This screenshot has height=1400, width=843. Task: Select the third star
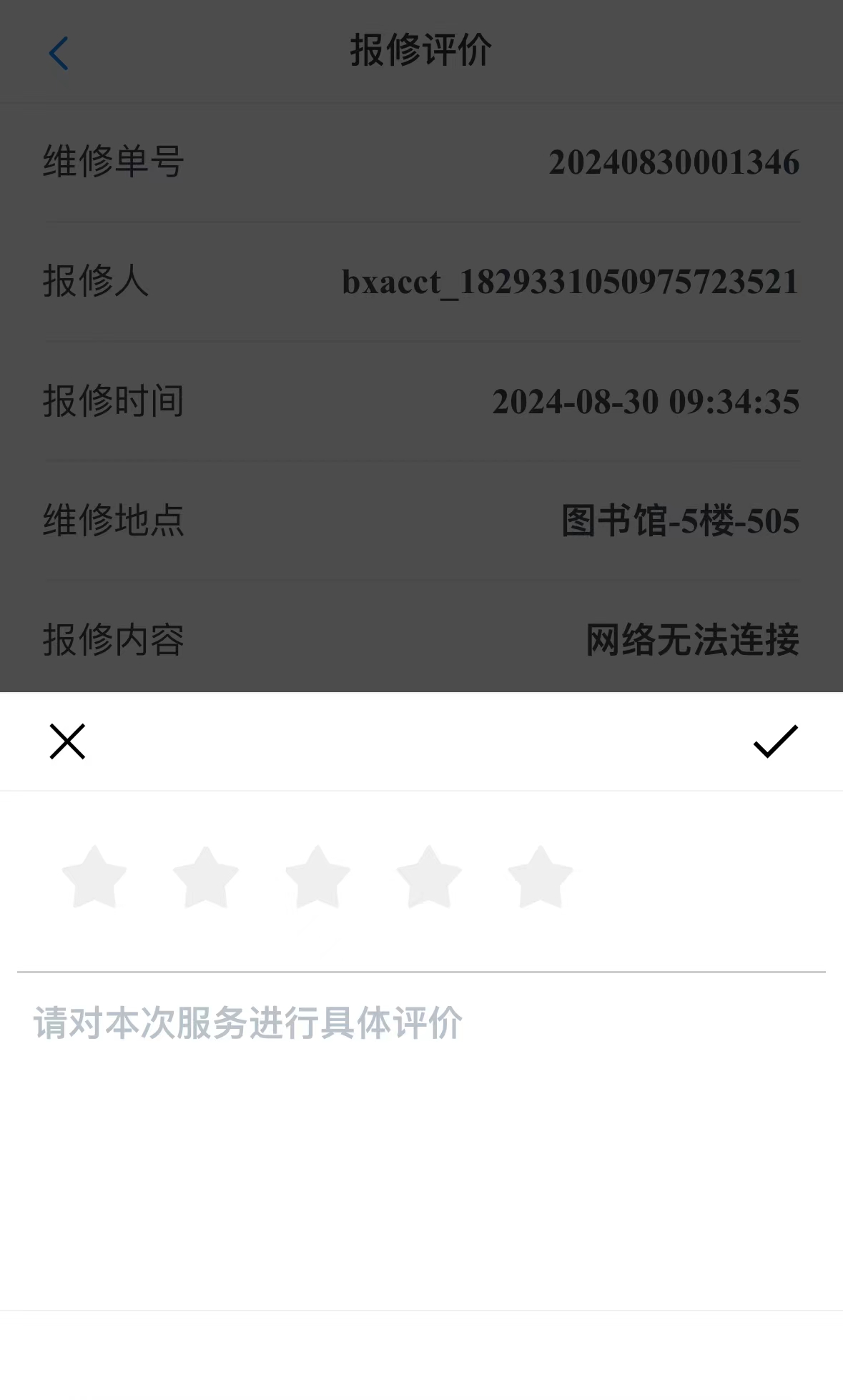click(317, 877)
